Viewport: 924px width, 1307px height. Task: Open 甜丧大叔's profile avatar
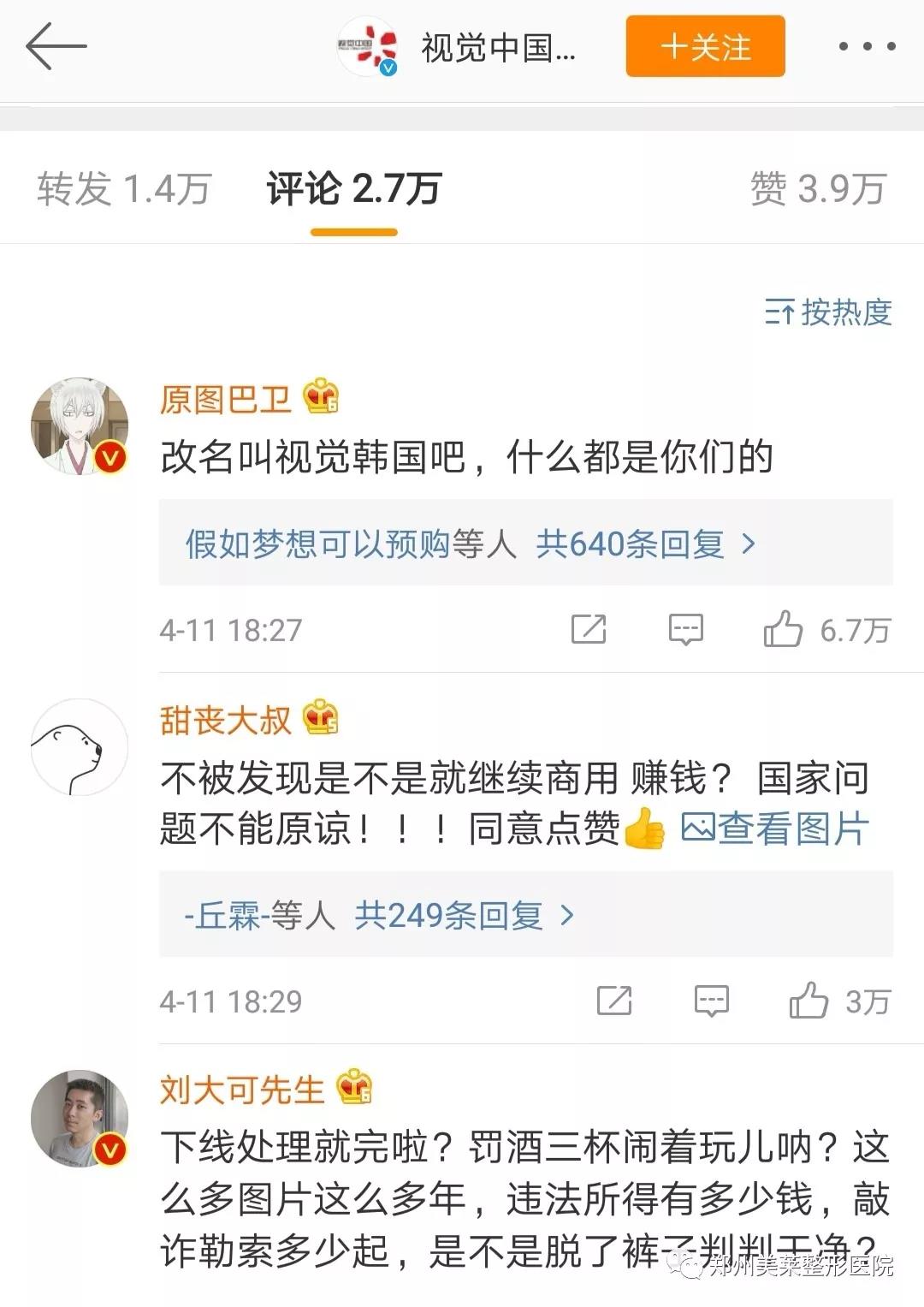point(80,746)
